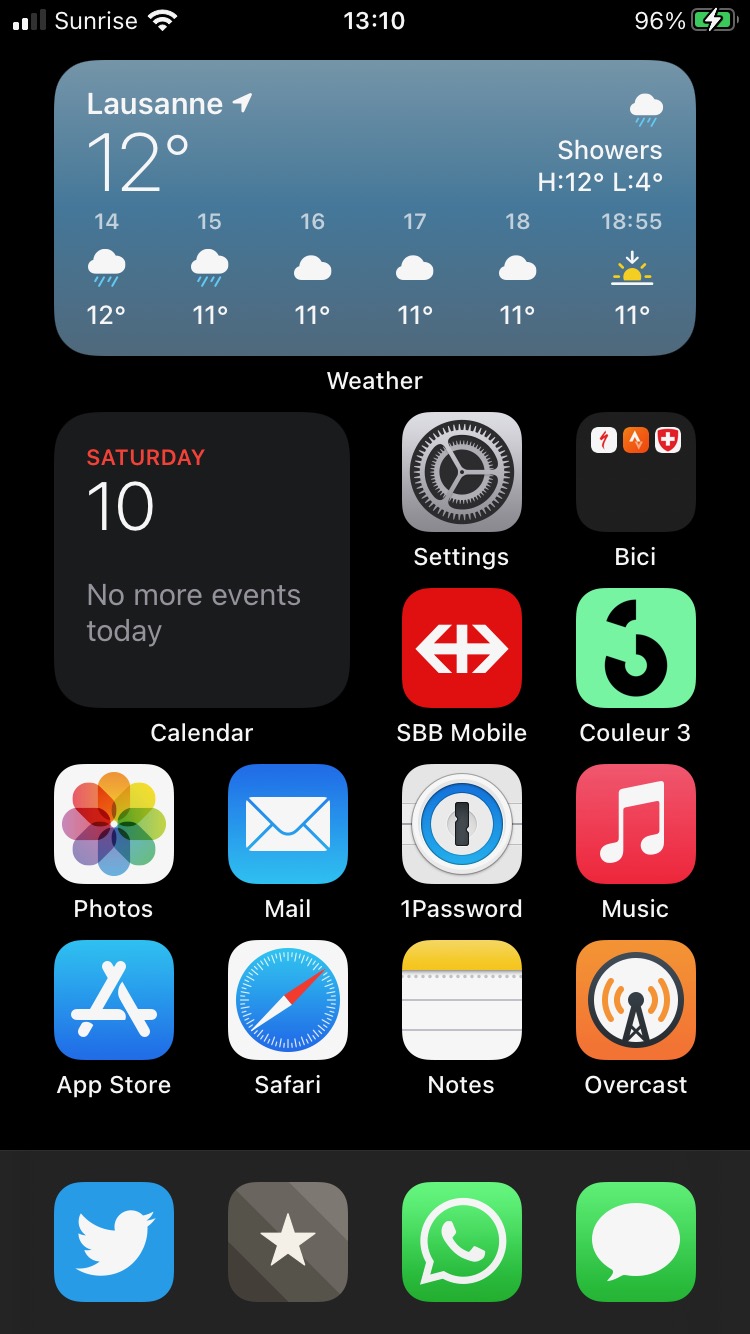This screenshot has height=1334, width=750.
Task: Open Messages from the dock
Action: 635,1242
